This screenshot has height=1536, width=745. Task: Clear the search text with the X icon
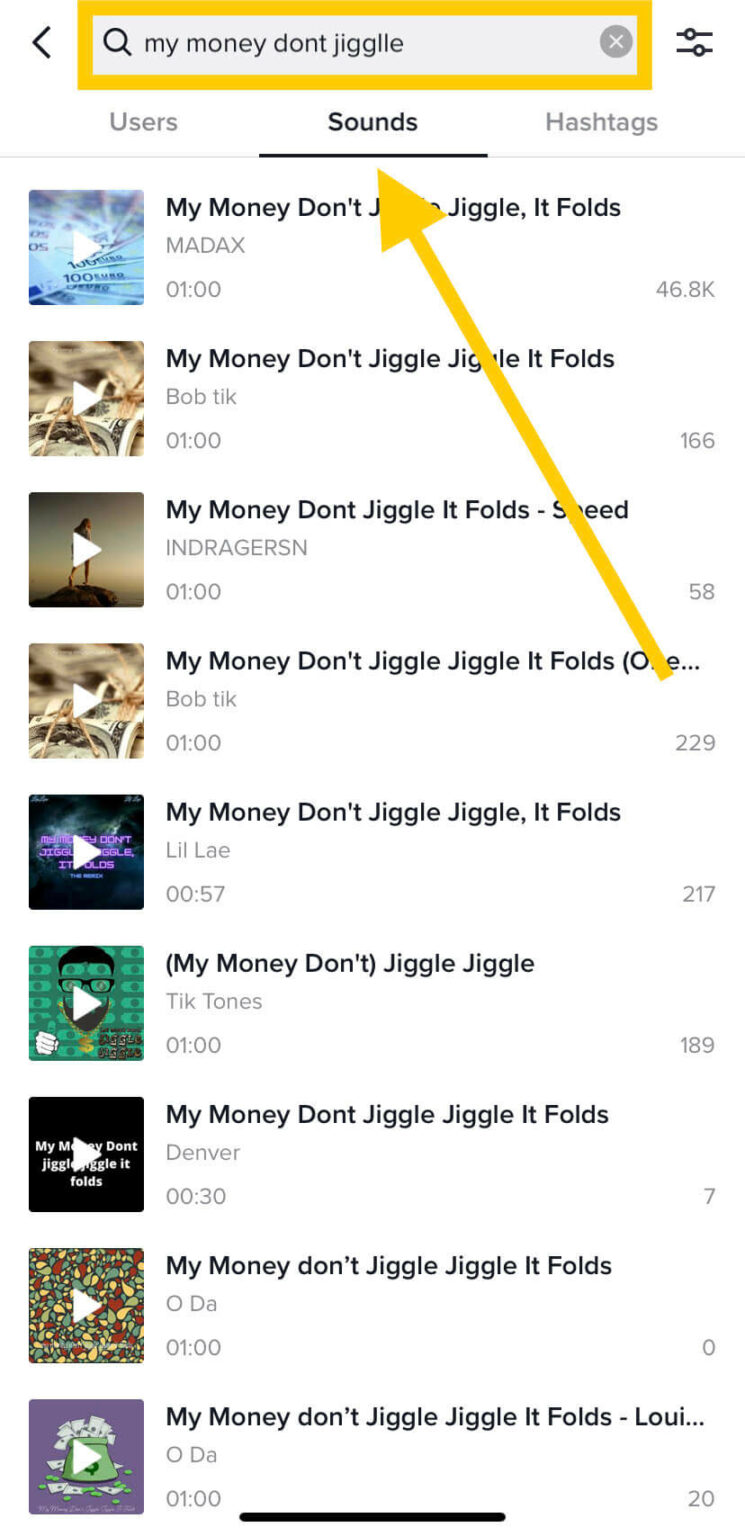617,42
